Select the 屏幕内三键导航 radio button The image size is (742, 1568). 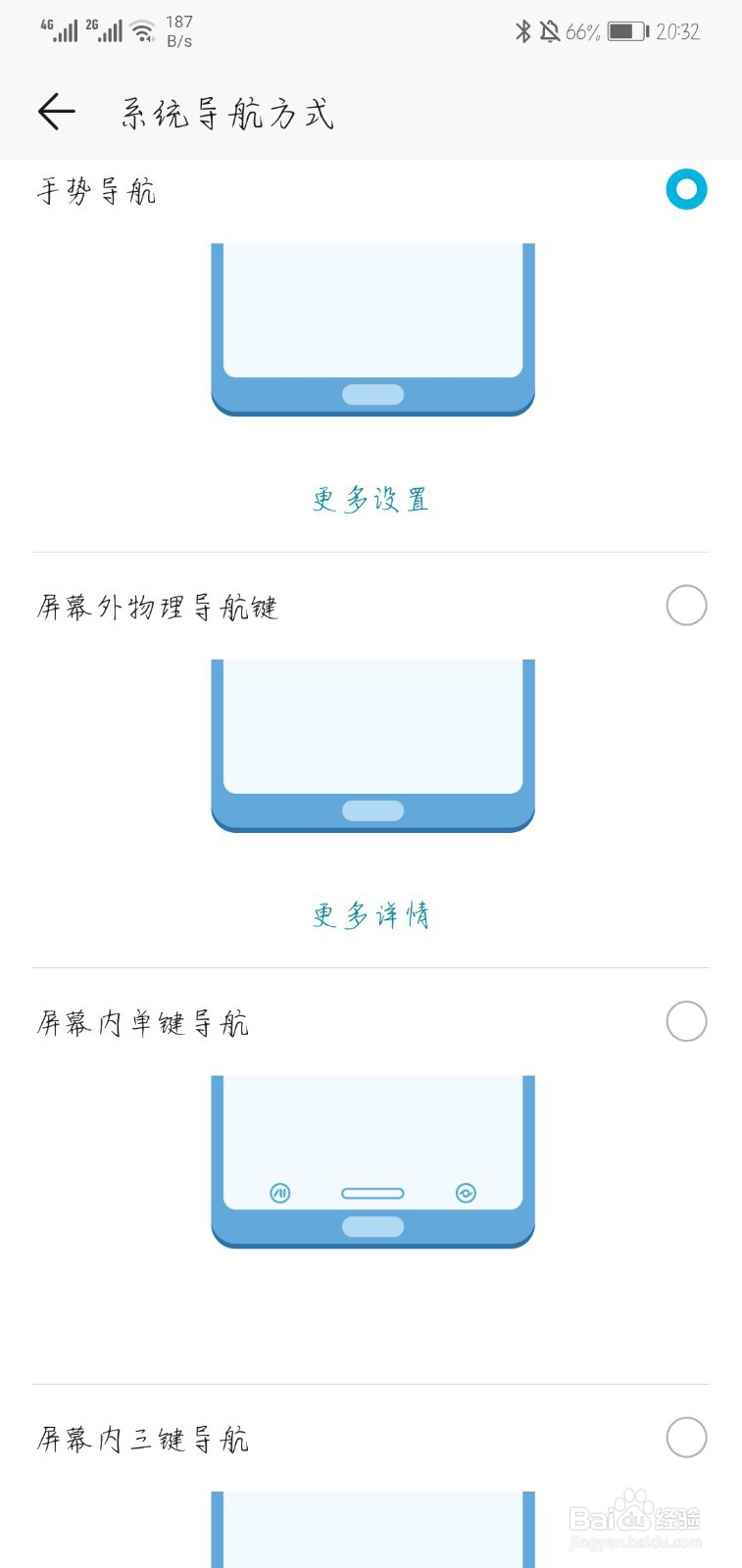[686, 1439]
